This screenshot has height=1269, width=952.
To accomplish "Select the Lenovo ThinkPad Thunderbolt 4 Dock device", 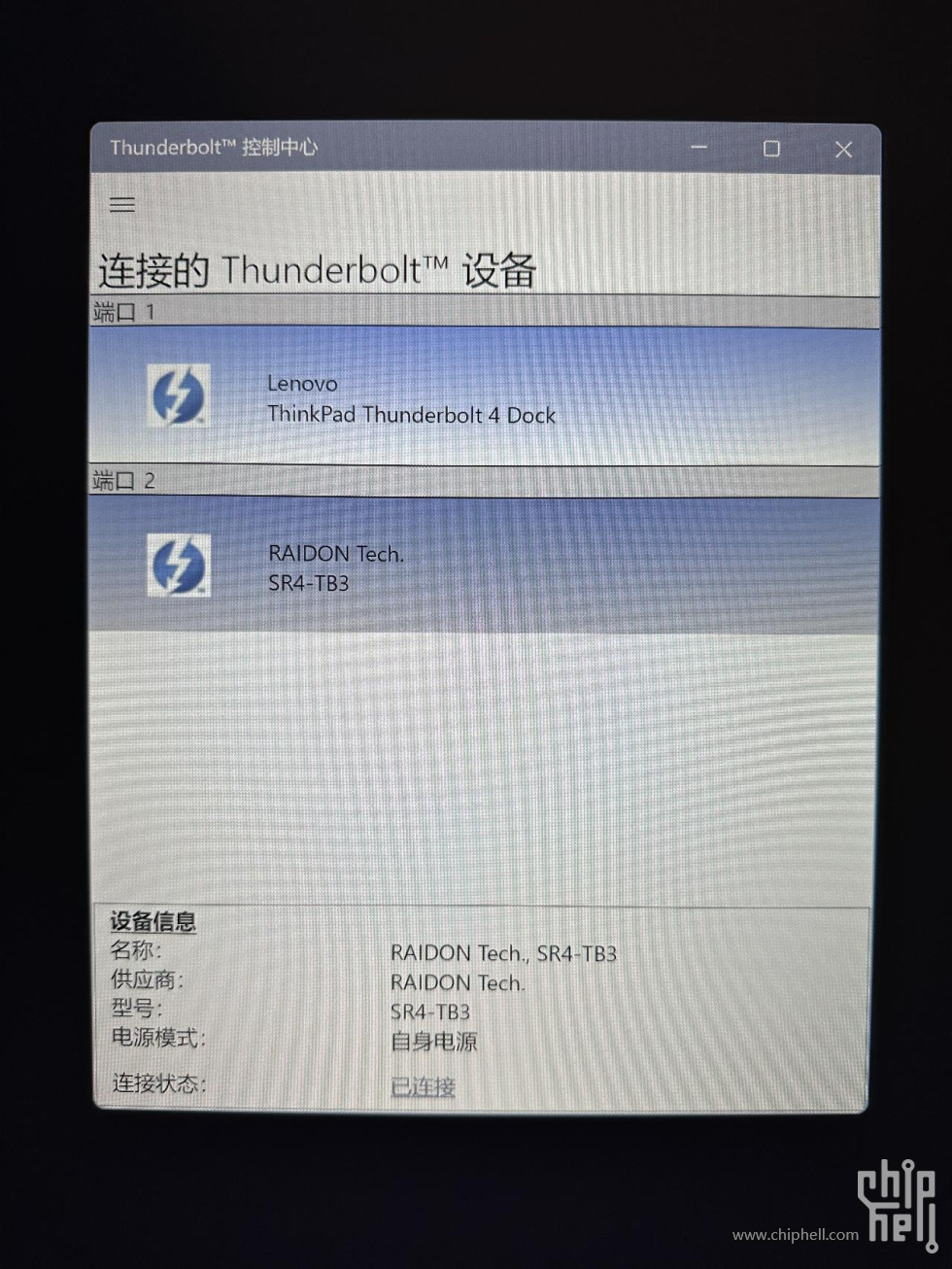I will 411,398.
